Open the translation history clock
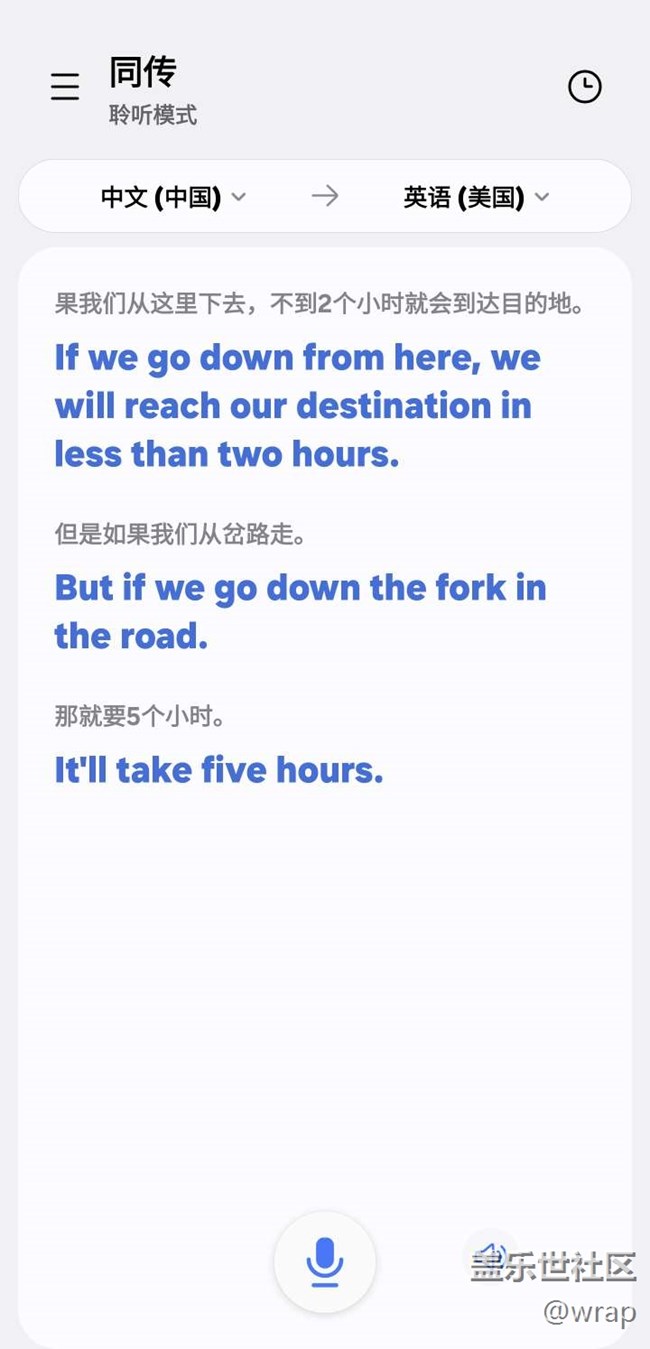This screenshot has height=1349, width=650. pyautogui.click(x=585, y=87)
